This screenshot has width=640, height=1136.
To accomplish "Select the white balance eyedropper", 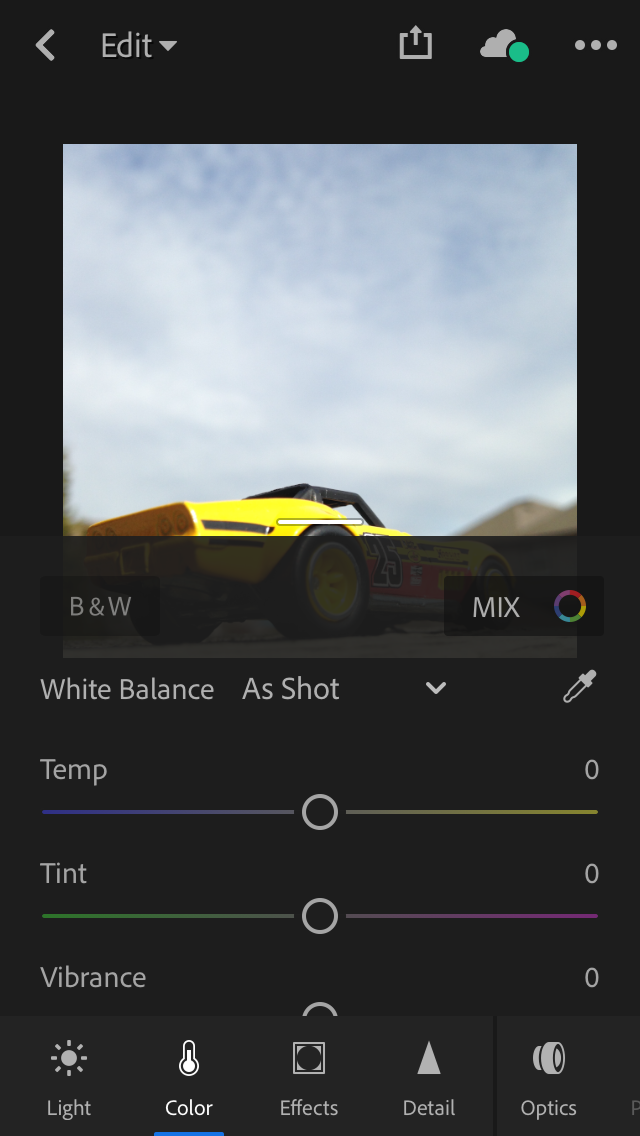I will coord(579,688).
